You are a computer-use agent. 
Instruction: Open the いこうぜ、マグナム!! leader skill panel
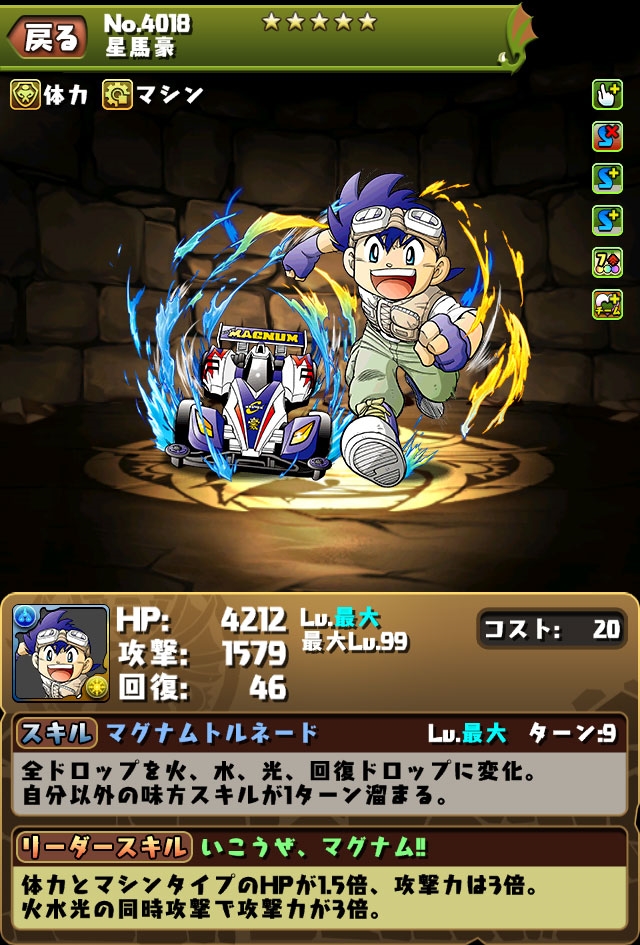click(320, 881)
